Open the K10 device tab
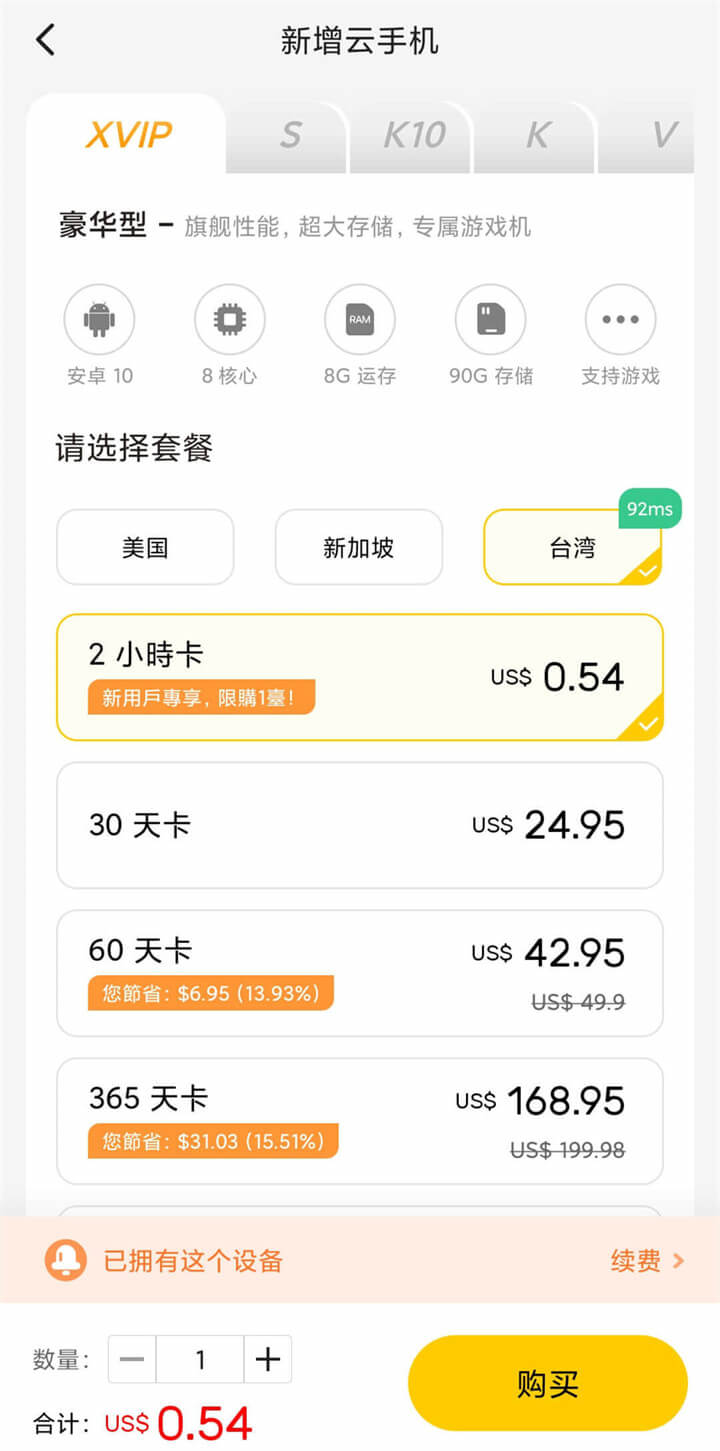Viewport: 720px width, 1451px height. coord(410,137)
